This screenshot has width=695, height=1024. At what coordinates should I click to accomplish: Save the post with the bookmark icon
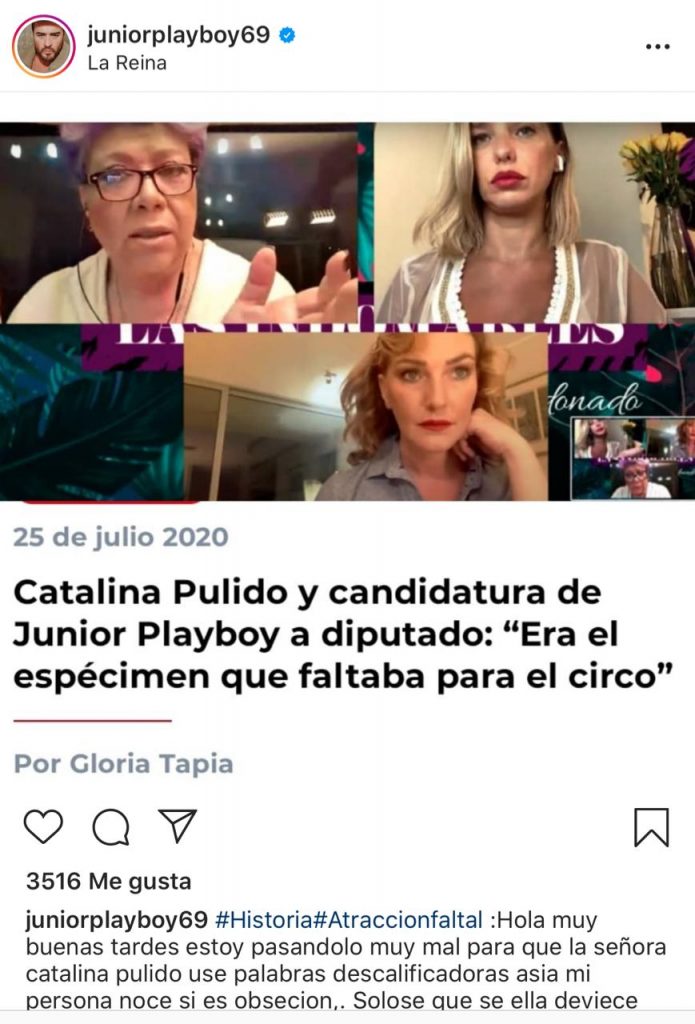click(651, 827)
